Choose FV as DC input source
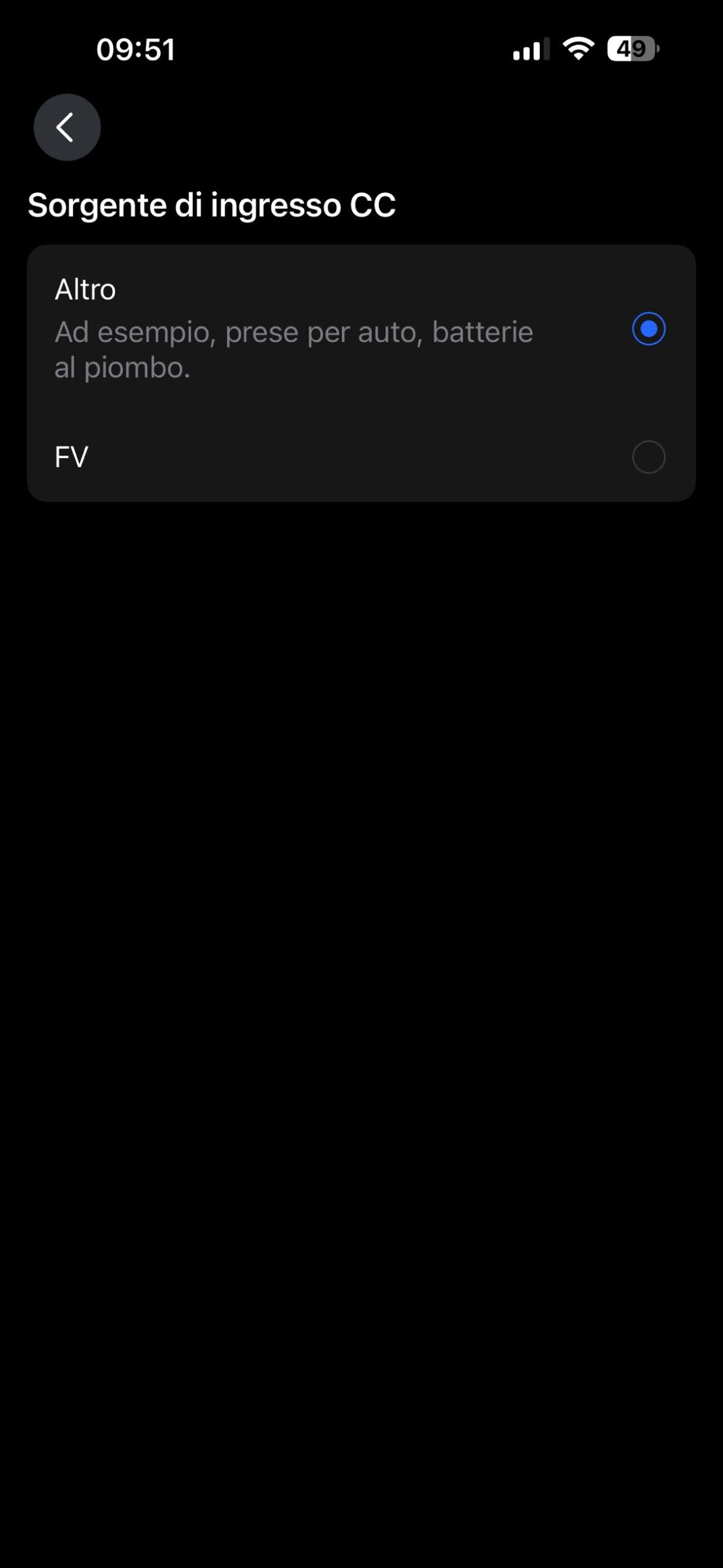This screenshot has width=723, height=1568. click(648, 457)
